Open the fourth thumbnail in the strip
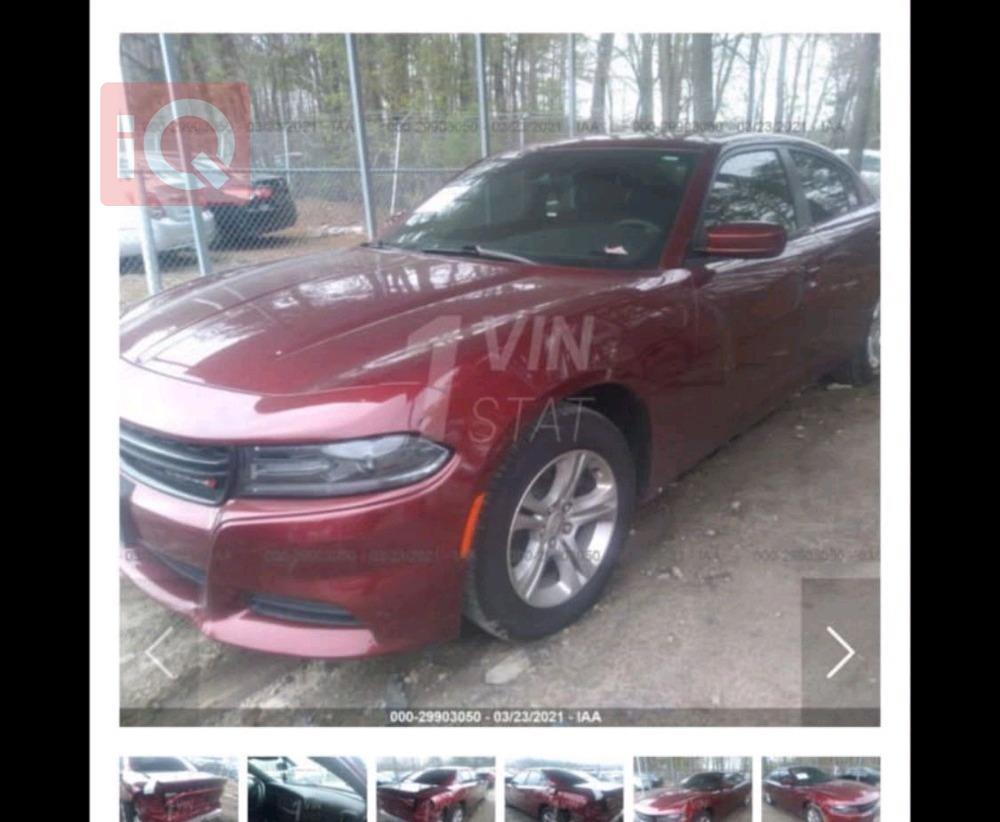The width and height of the screenshot is (1000, 822). (564, 788)
